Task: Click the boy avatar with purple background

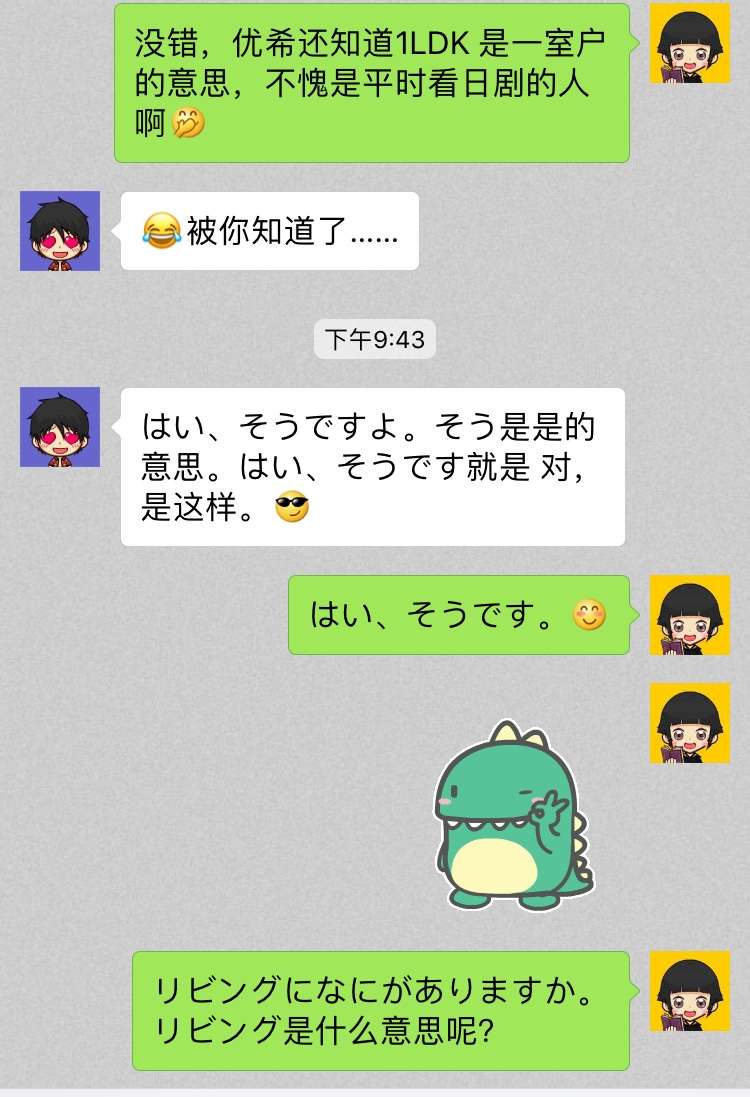Action: 59,230
